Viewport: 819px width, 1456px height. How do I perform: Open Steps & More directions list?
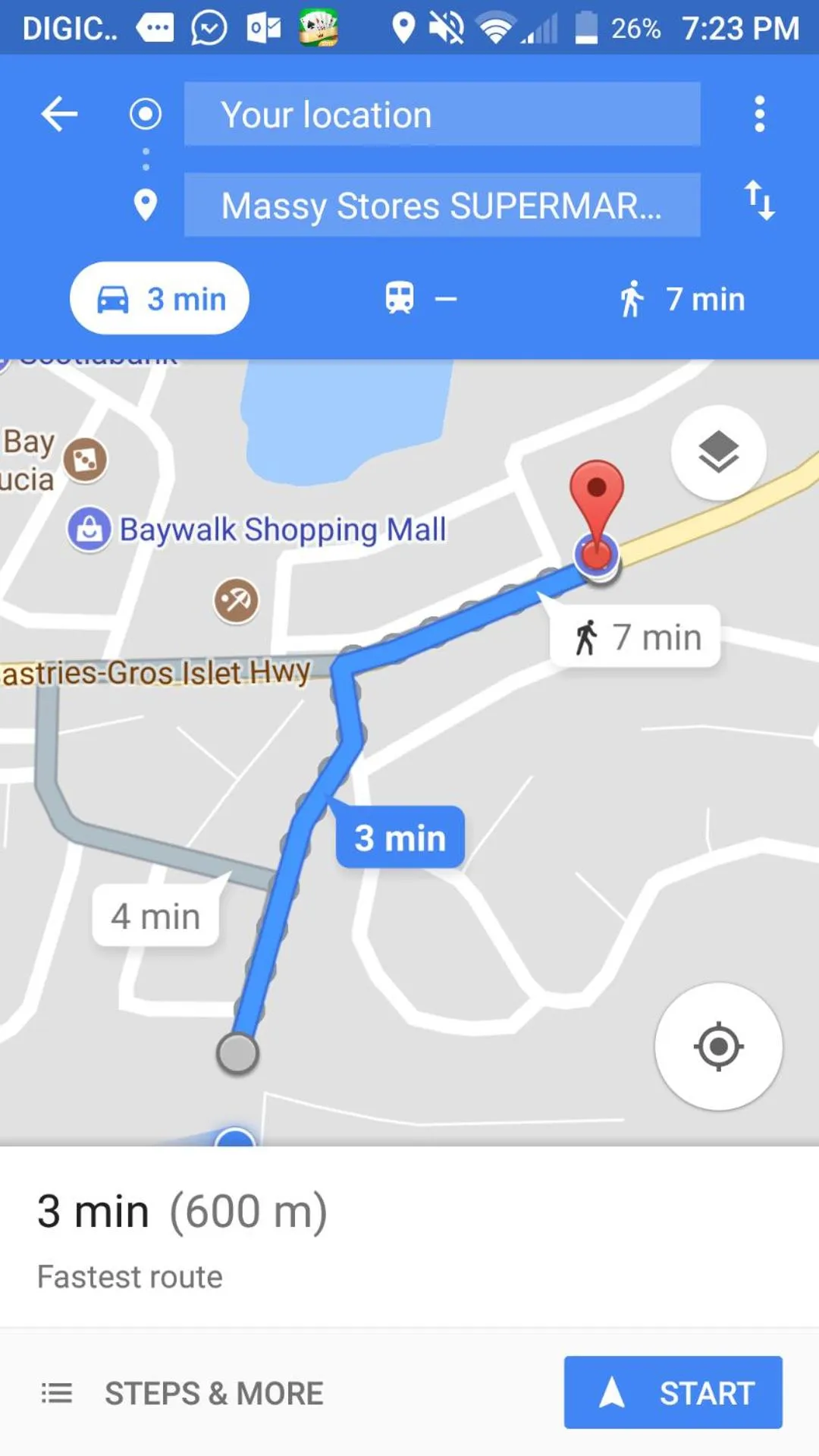point(182,1393)
